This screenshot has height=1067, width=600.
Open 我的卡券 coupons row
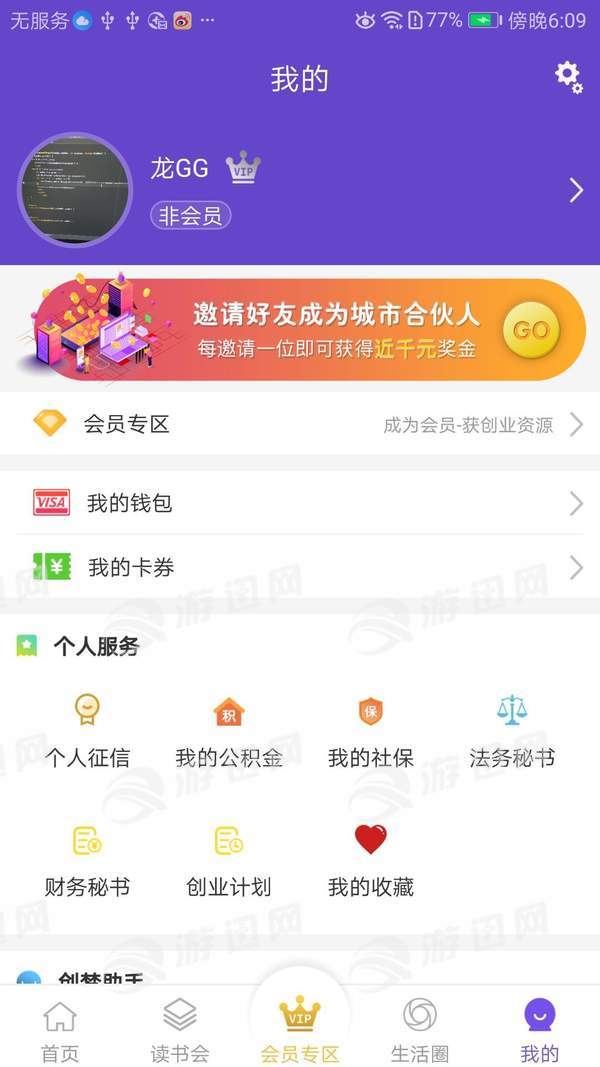pos(300,568)
